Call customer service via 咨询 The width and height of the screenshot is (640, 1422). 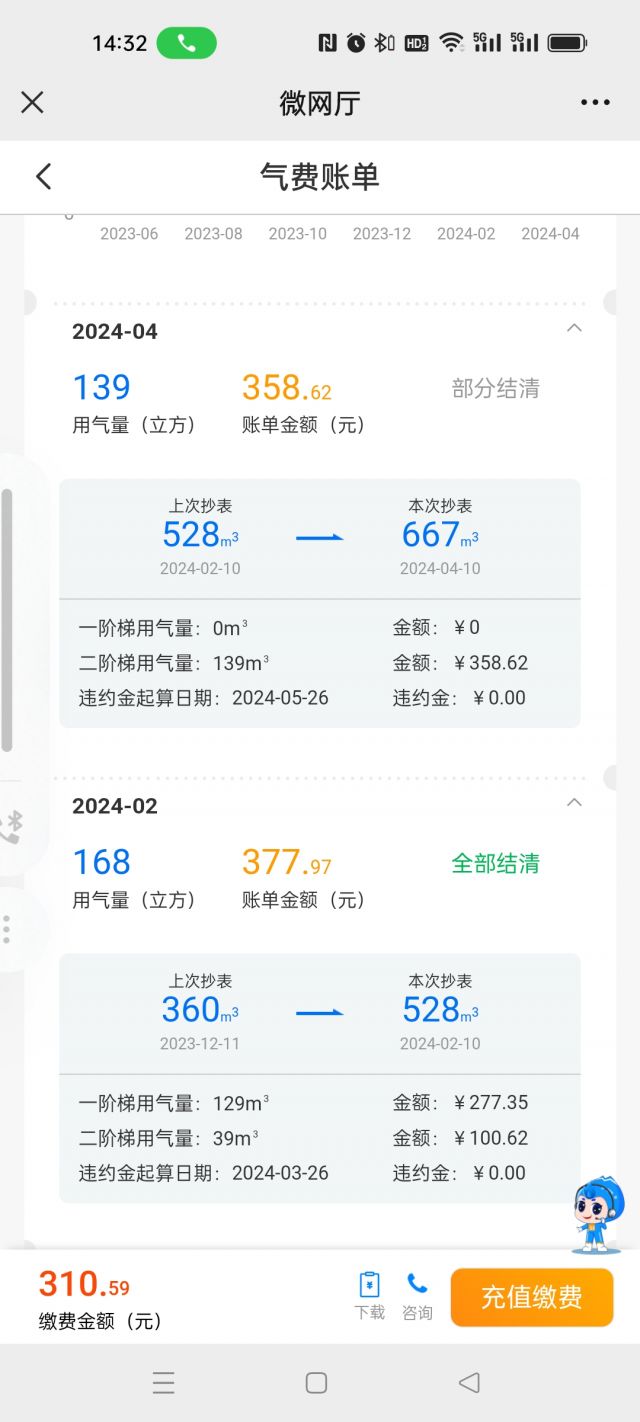point(417,1296)
